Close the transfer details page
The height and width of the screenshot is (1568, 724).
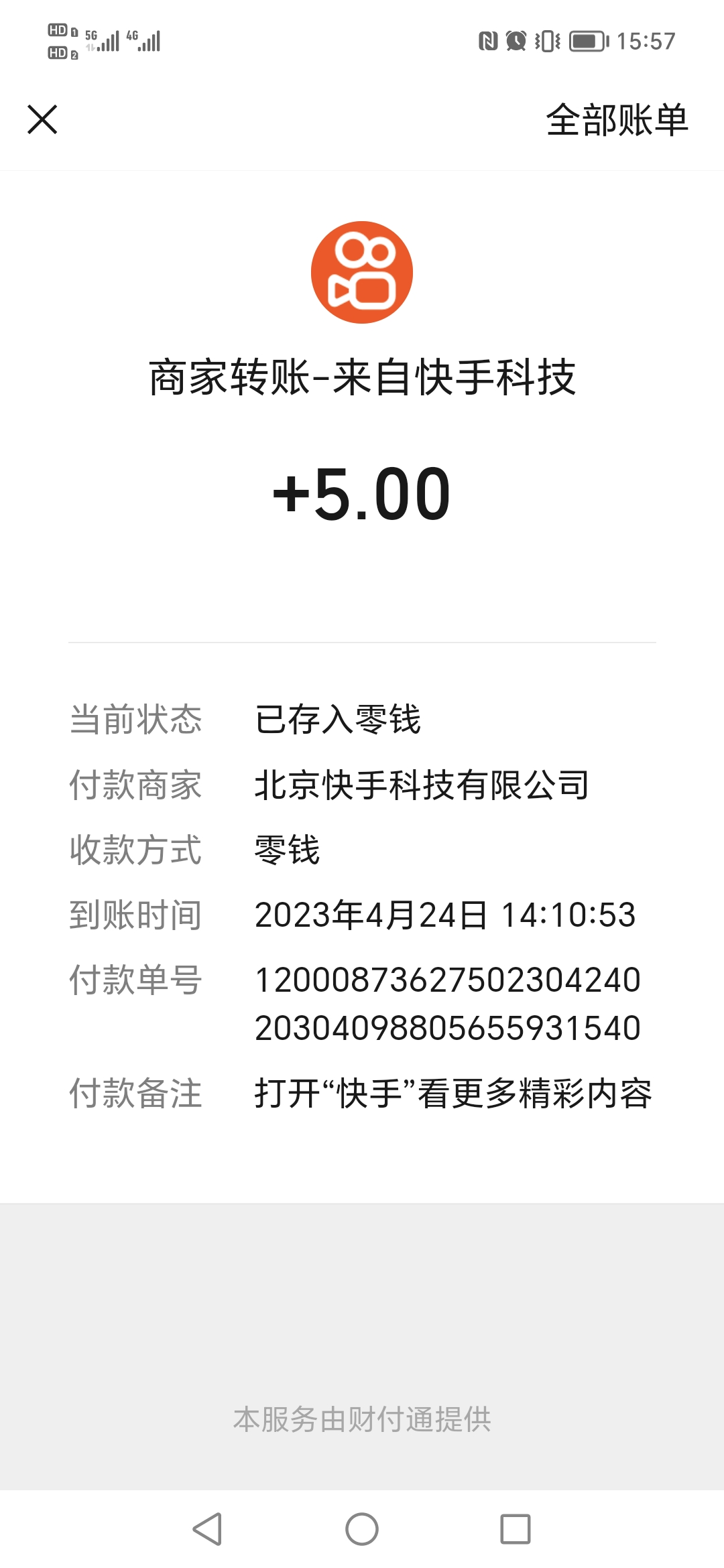pos(42,119)
